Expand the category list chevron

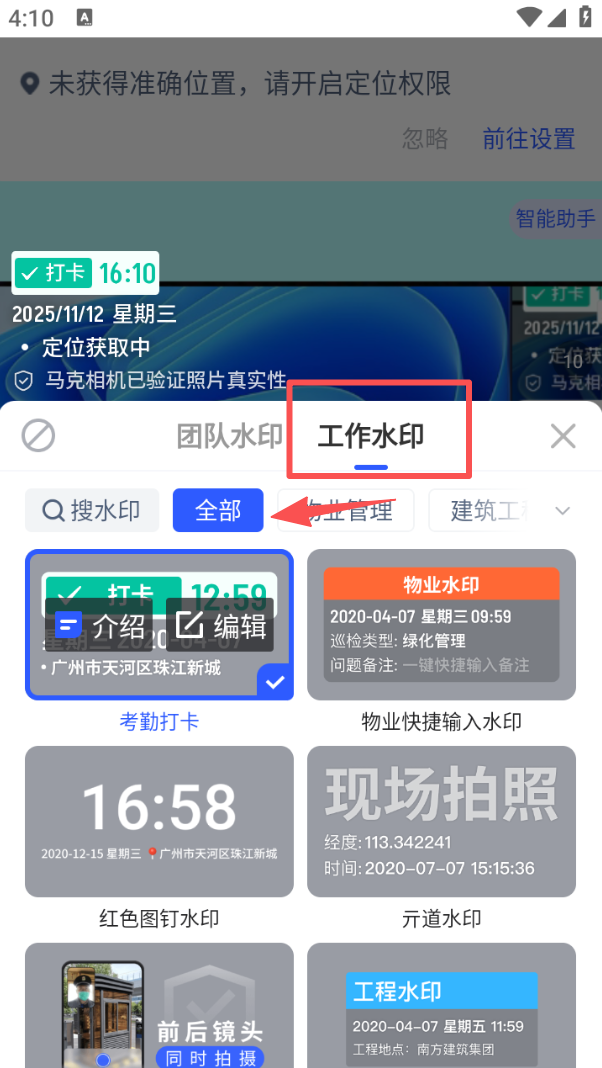(x=563, y=511)
